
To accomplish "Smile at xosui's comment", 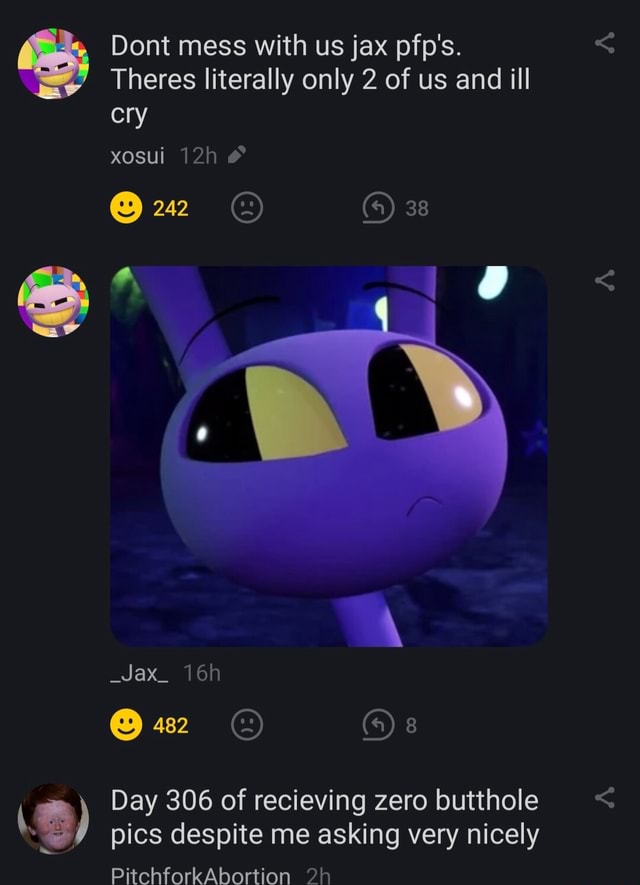I will tap(124, 208).
